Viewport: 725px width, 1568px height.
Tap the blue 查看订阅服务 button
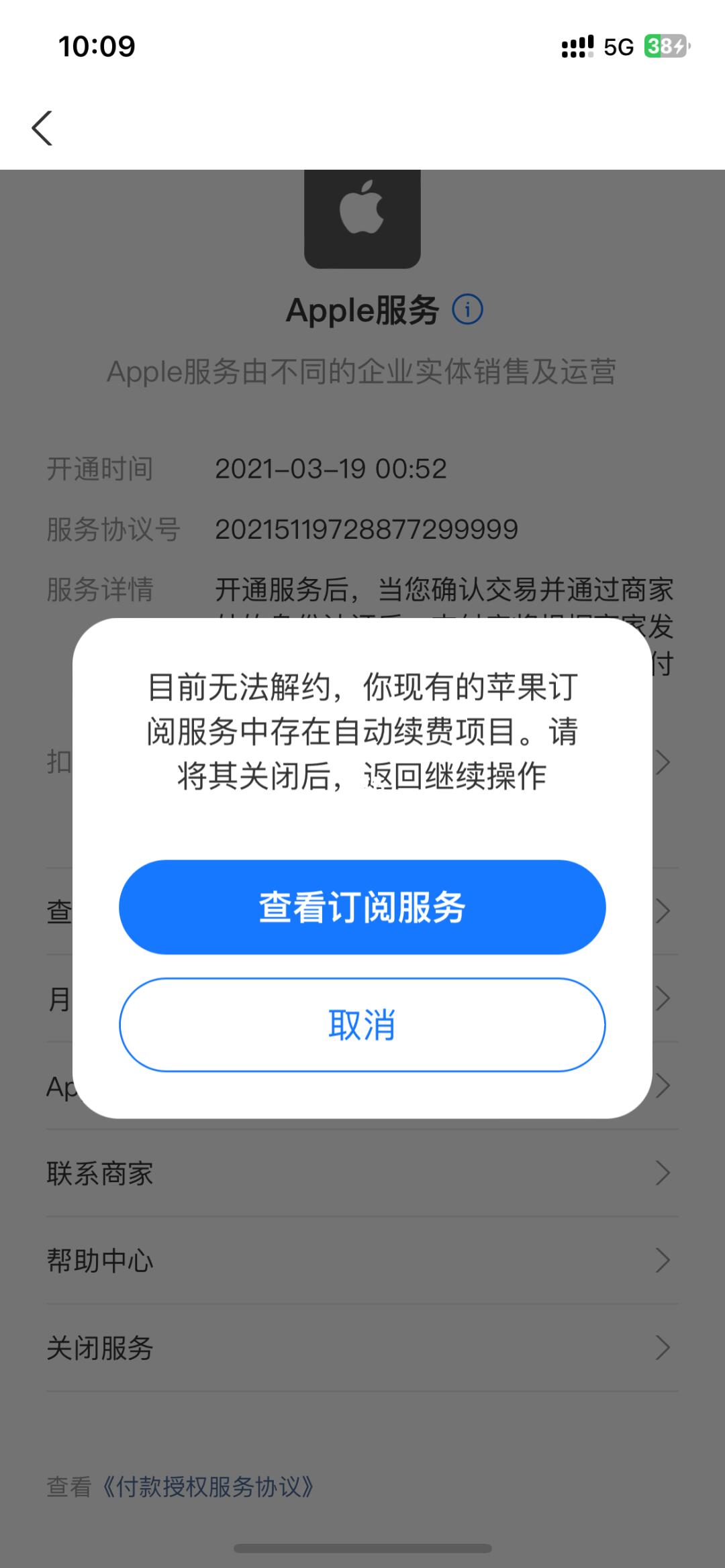(x=361, y=906)
